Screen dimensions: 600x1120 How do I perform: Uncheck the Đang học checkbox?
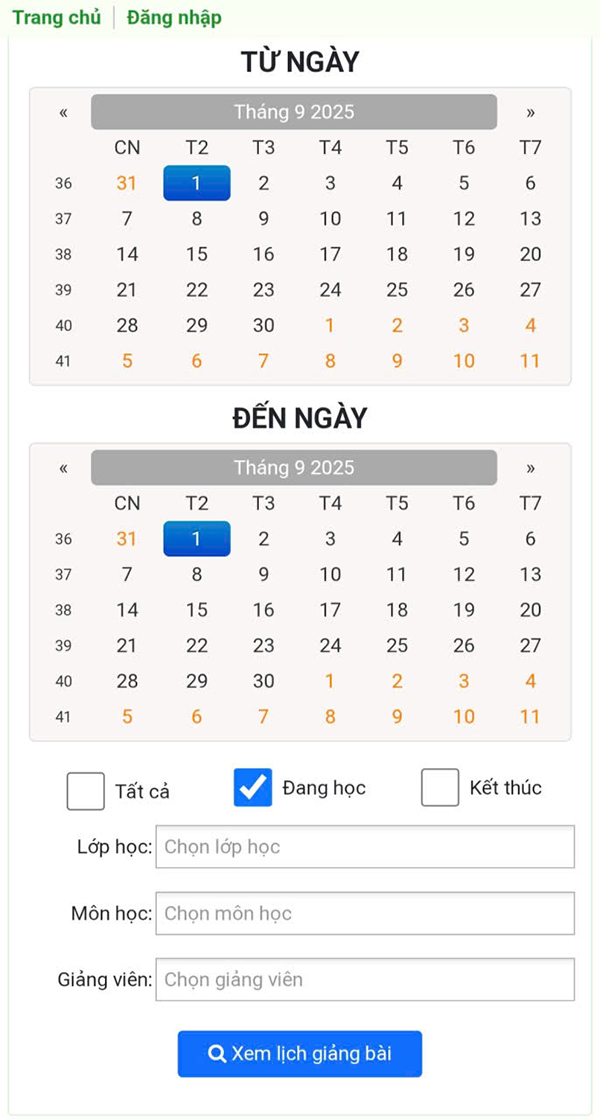(253, 787)
